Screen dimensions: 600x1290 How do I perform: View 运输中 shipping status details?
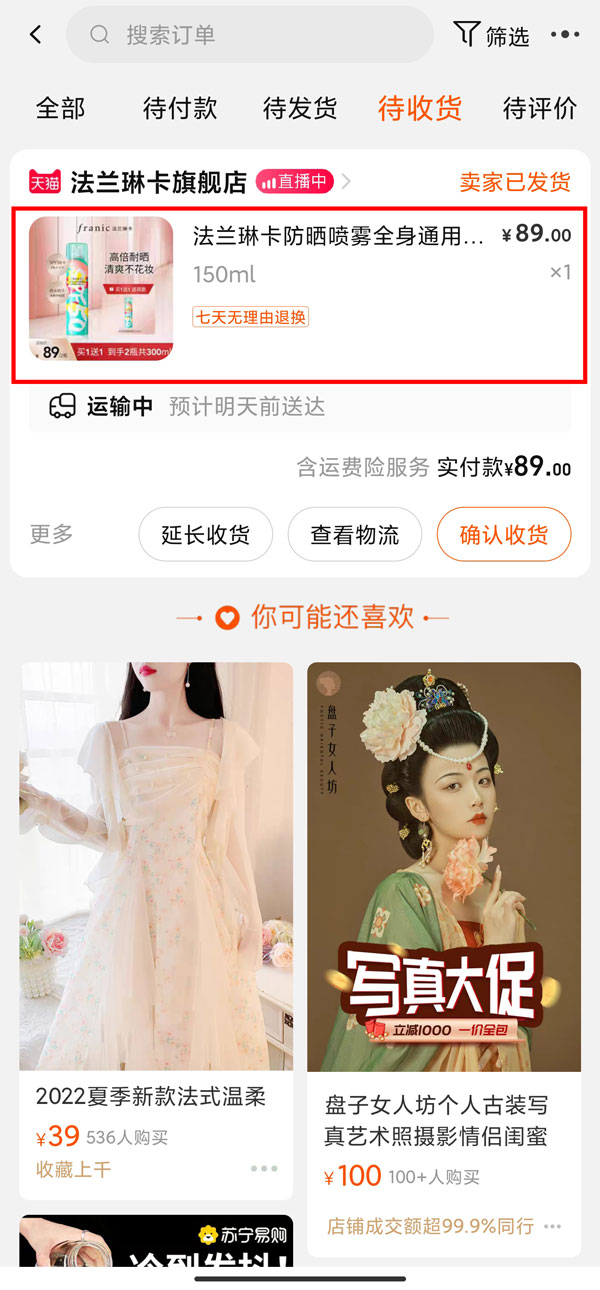click(x=300, y=407)
